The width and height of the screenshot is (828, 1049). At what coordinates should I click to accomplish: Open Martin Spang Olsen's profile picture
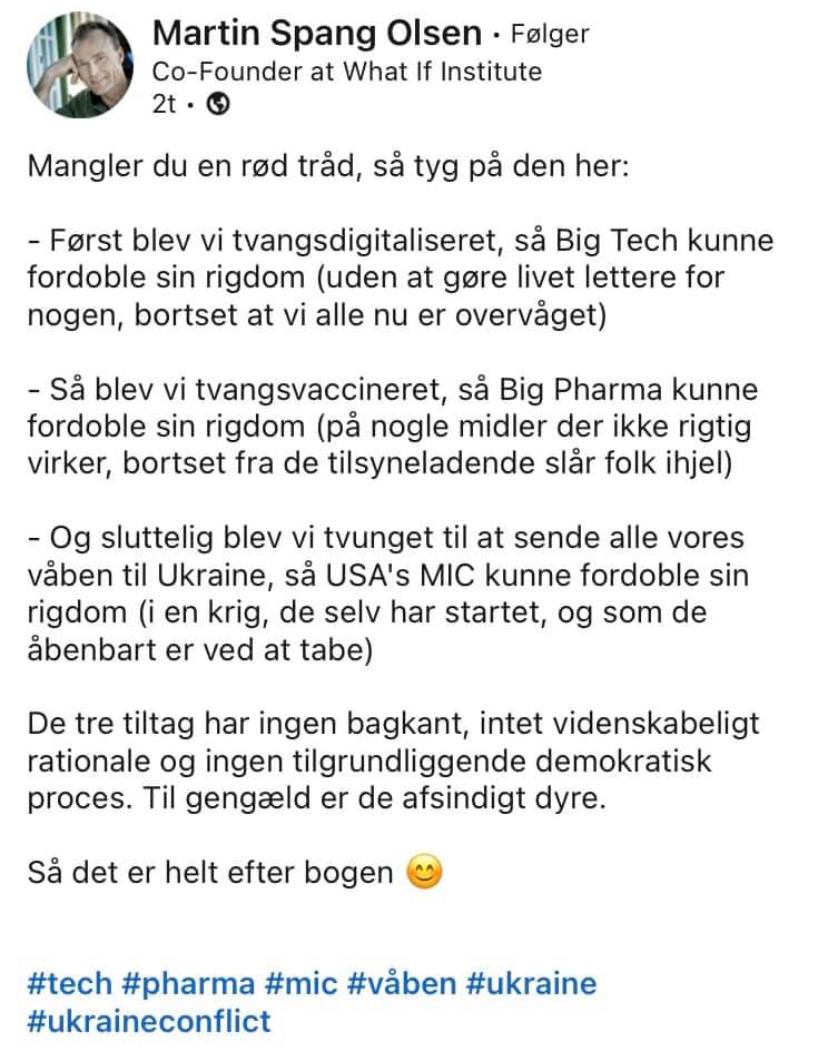tap(80, 66)
